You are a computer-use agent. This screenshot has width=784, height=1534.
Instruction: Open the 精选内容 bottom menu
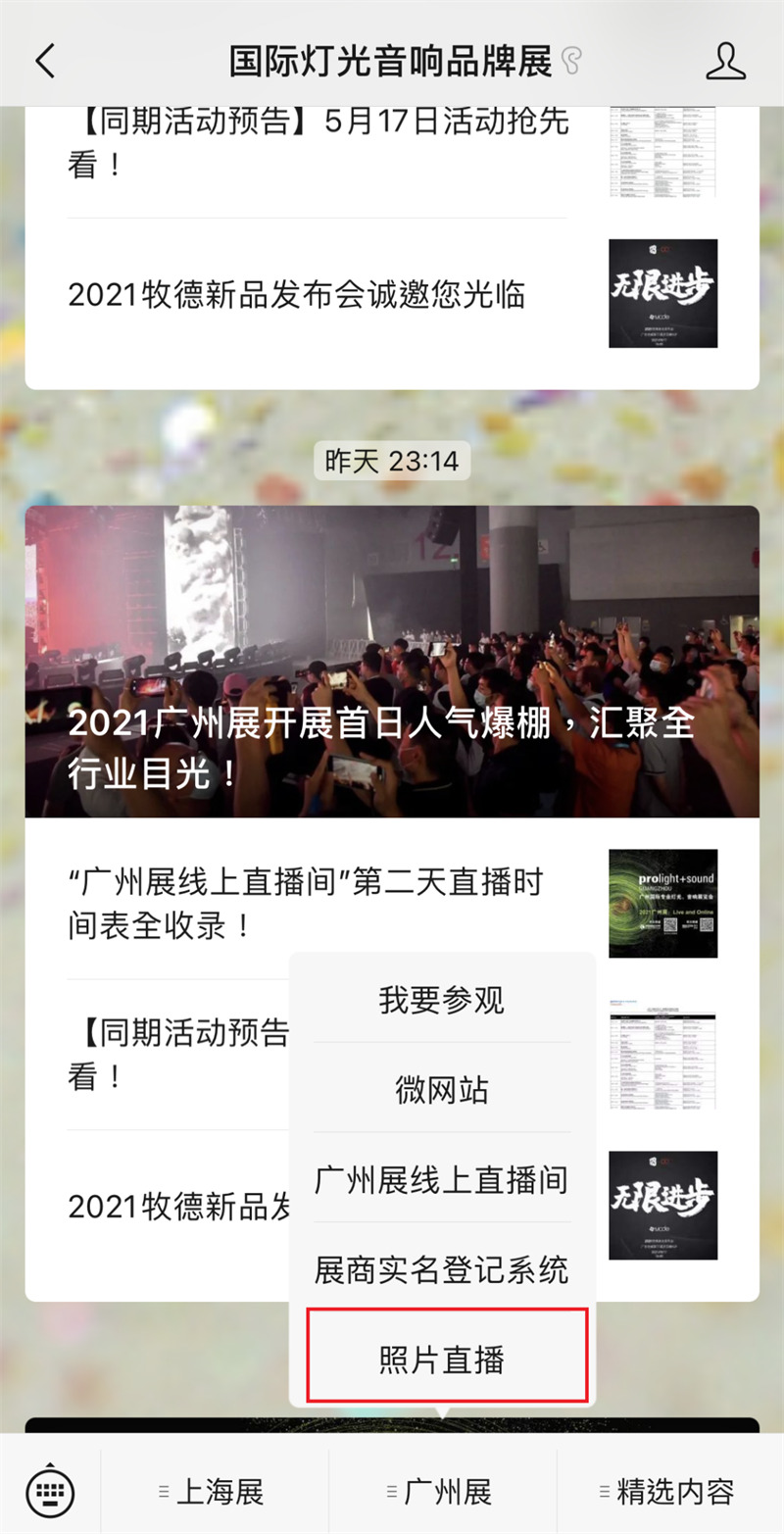click(x=669, y=1492)
